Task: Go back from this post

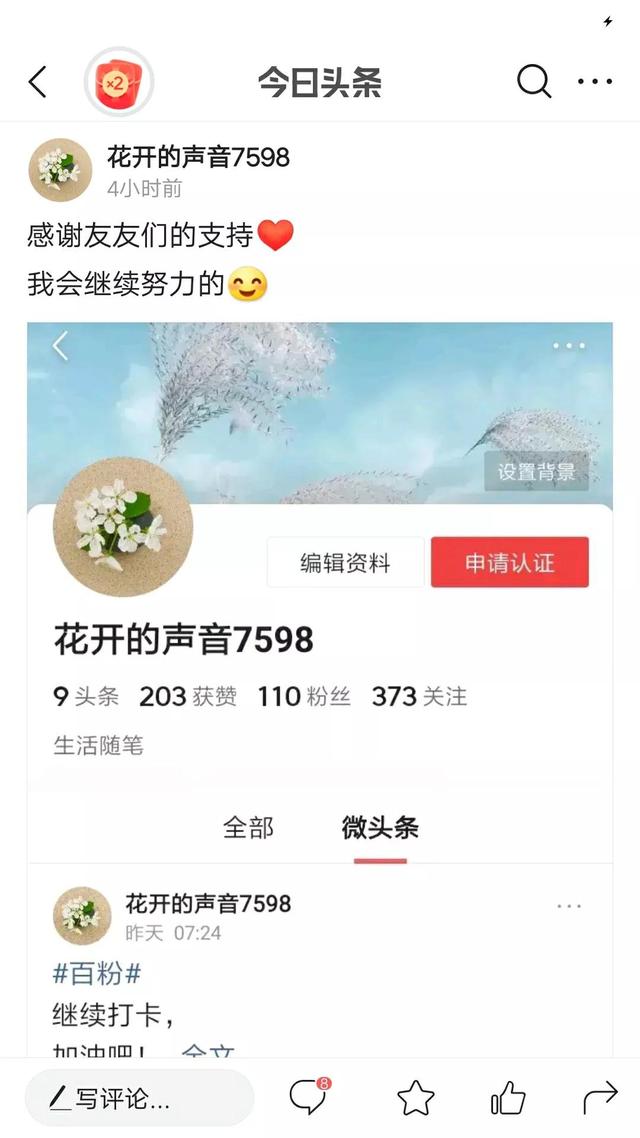Action: pyautogui.click(x=38, y=82)
